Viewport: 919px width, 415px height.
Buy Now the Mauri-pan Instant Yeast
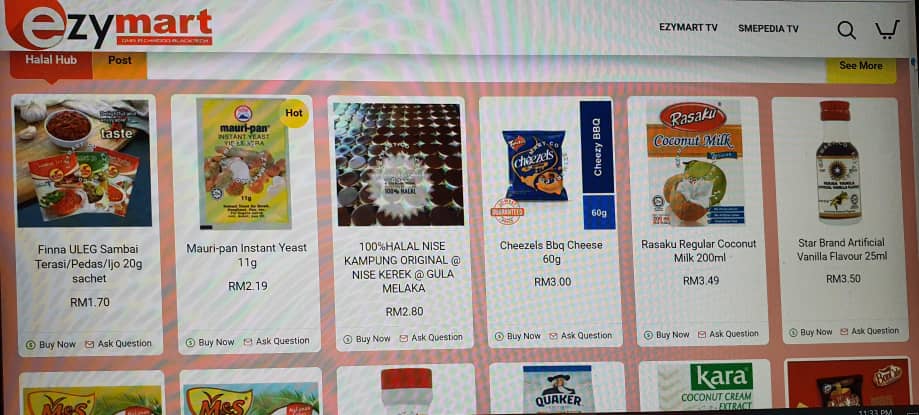pos(210,342)
